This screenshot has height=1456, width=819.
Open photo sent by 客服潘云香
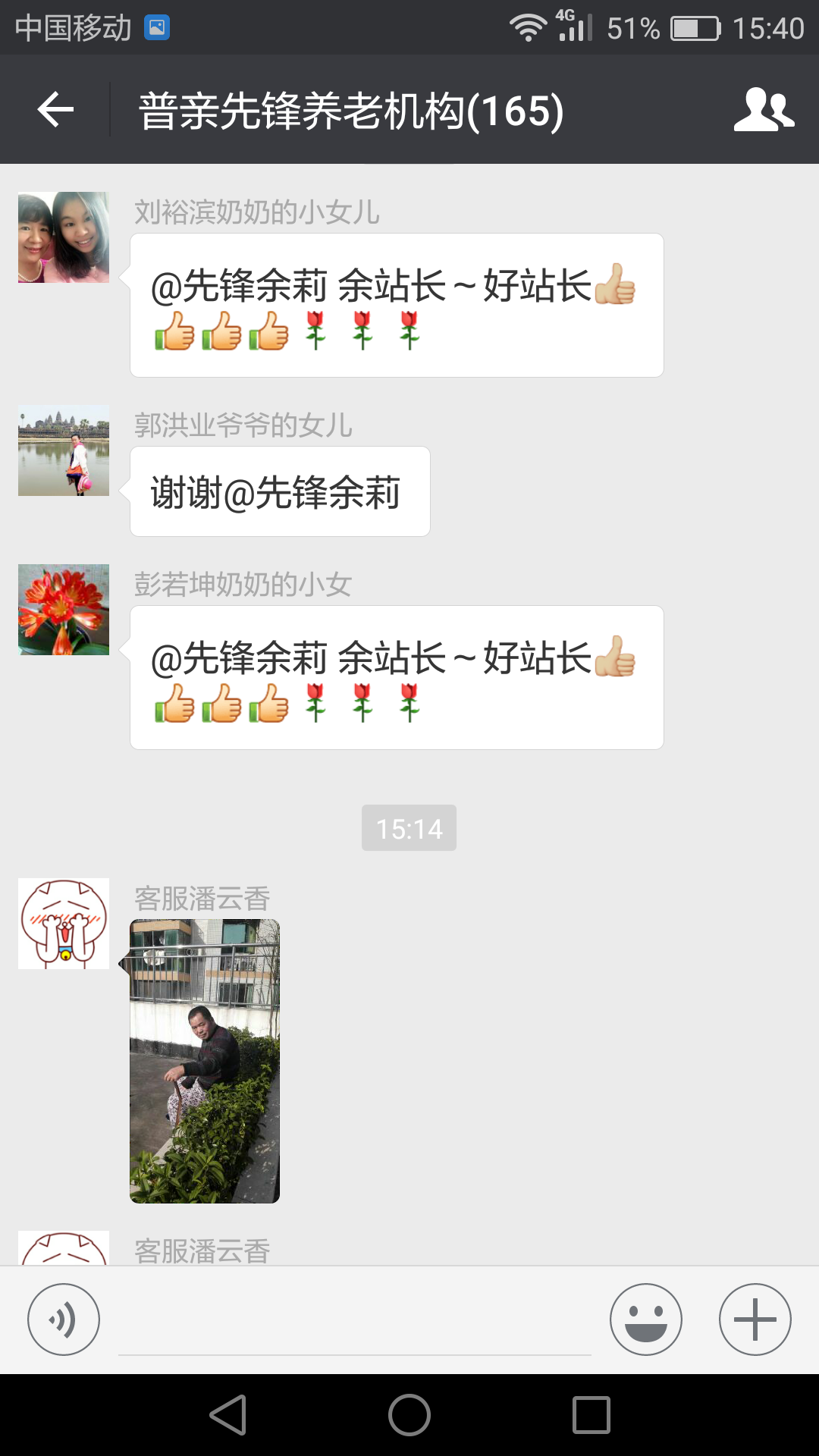[x=205, y=1061]
